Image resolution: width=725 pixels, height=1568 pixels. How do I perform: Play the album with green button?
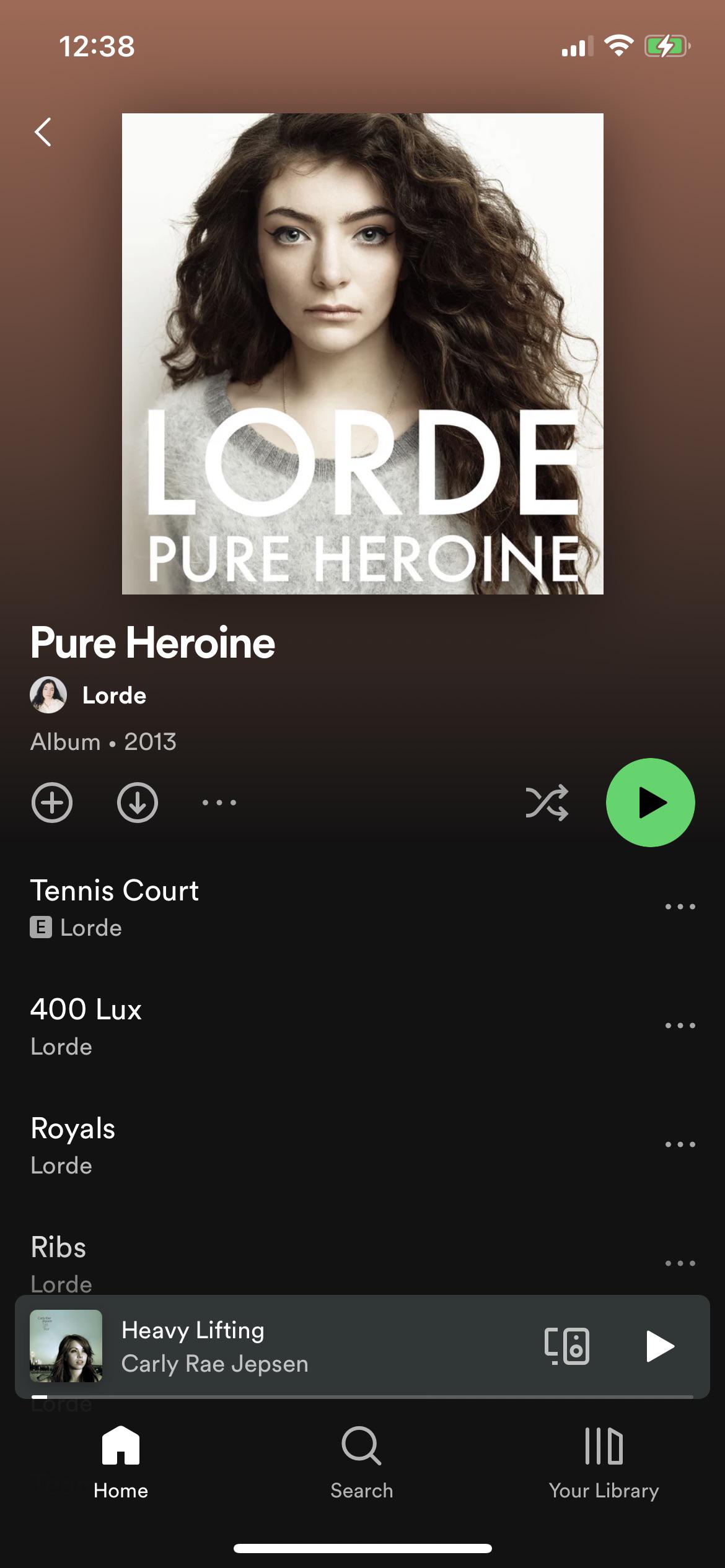(x=651, y=803)
